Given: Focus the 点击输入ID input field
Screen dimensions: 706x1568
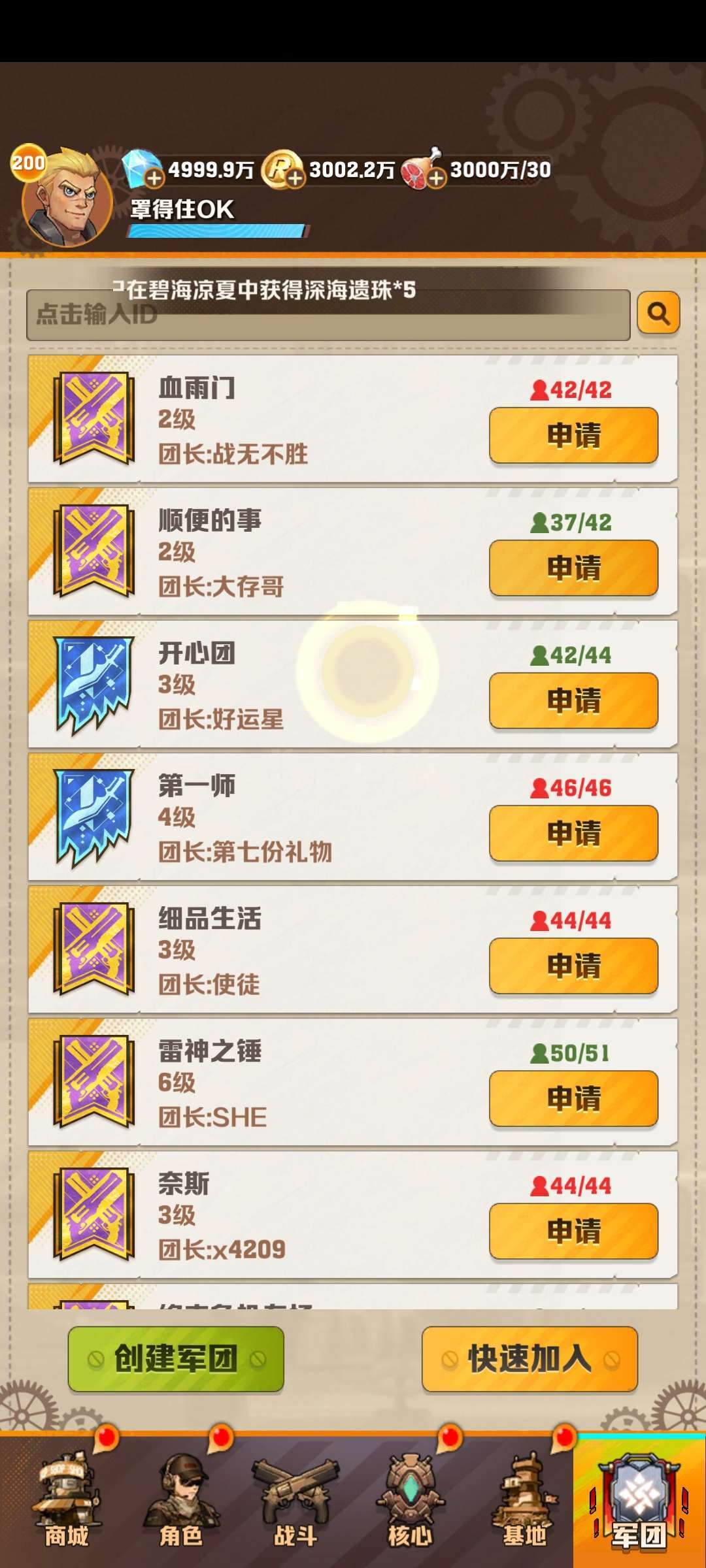Looking at the screenshot, I should click(x=327, y=316).
